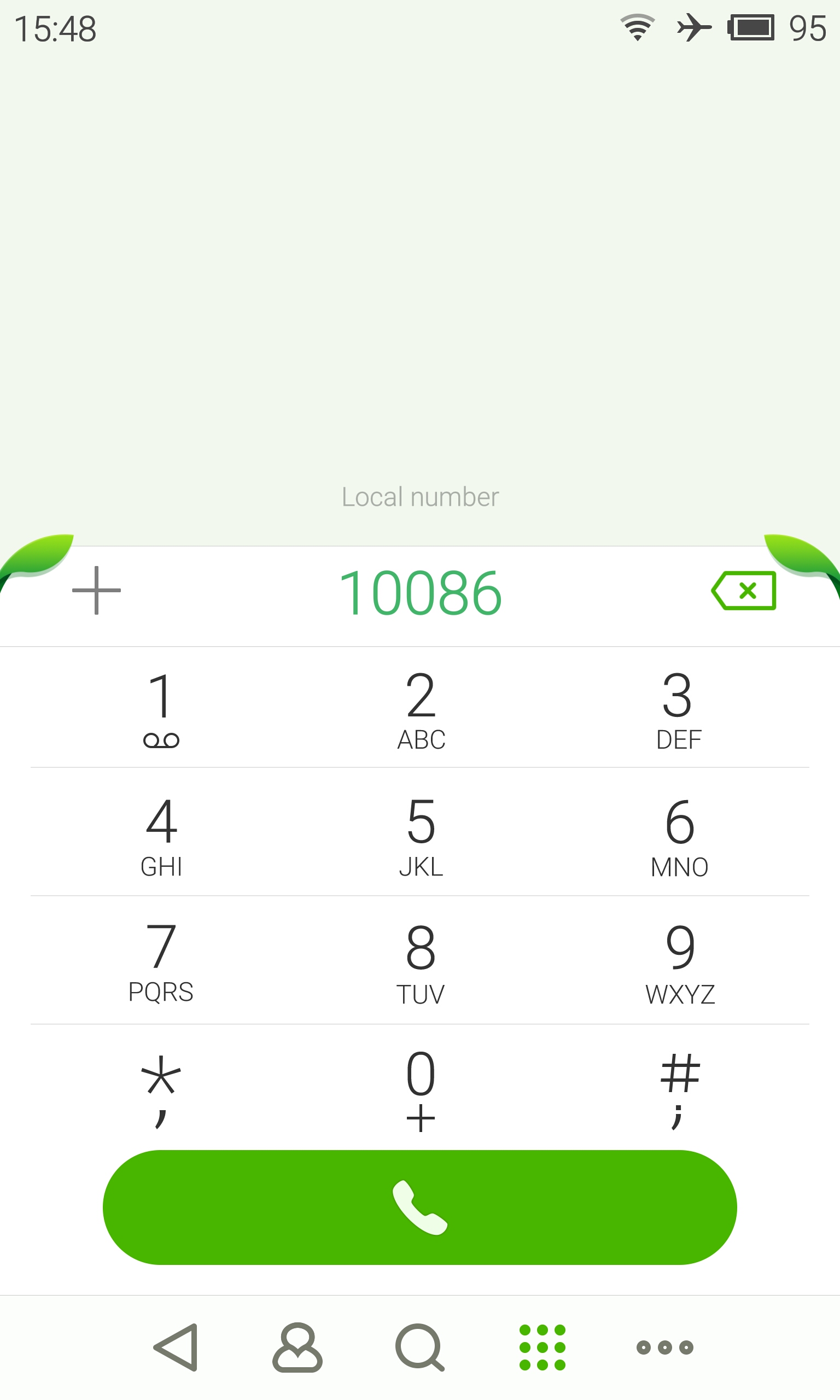The height and width of the screenshot is (1400, 840).
Task: Open the contacts icon
Action: pyautogui.click(x=297, y=1347)
